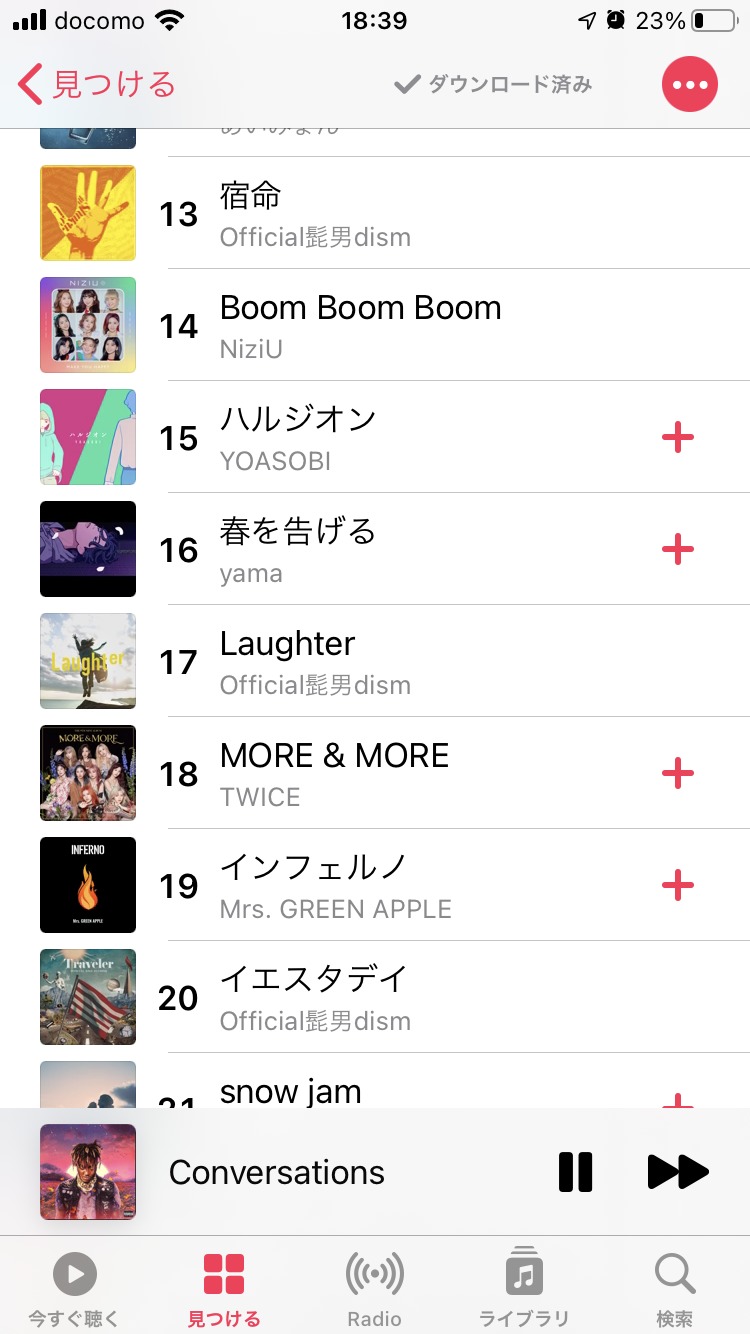750x1334 pixels.
Task: Switch to the Radio tab
Action: pyautogui.click(x=375, y=1288)
